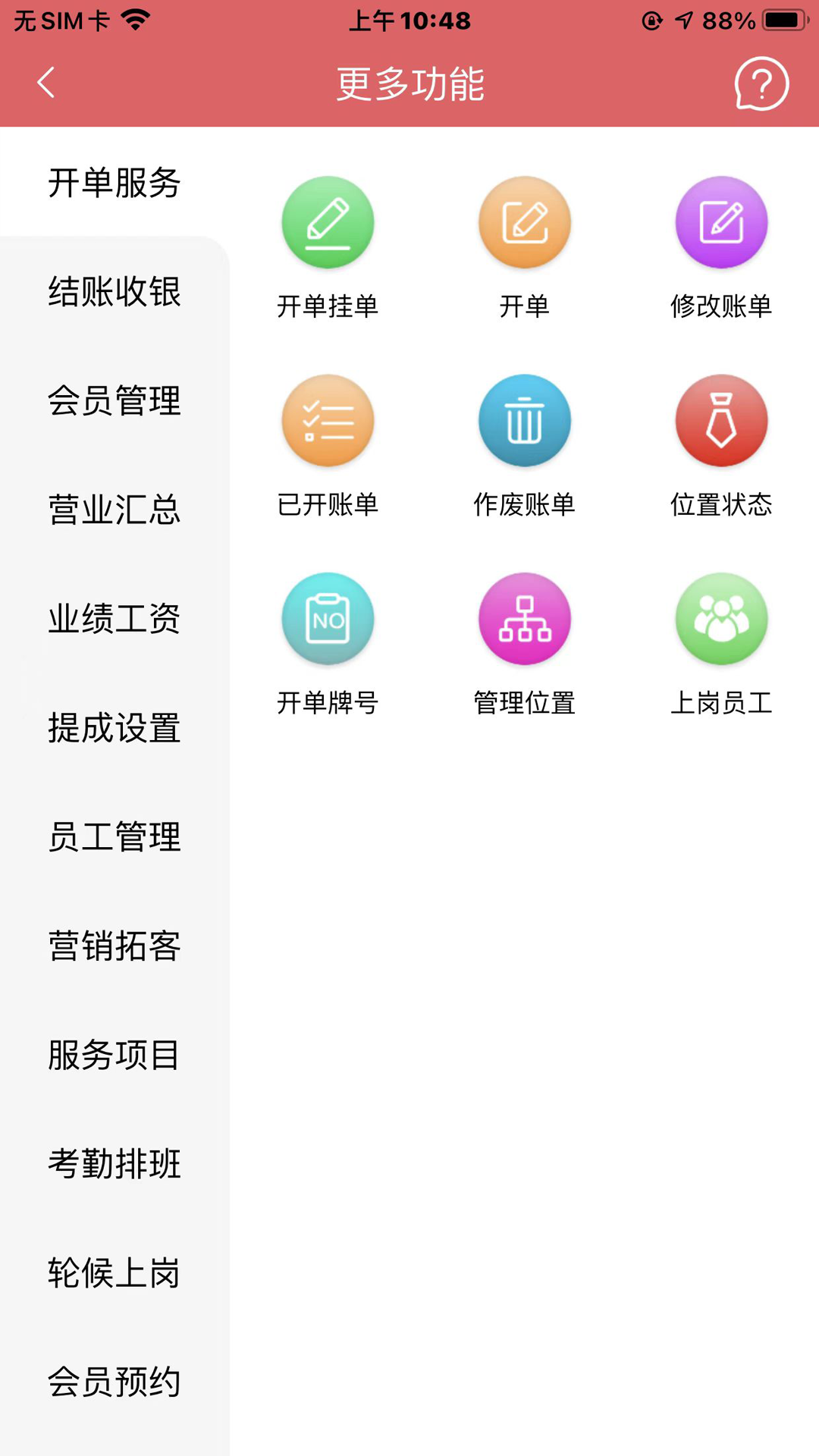Open 作废账单 voided bills
819x1456 pixels.
pos(525,421)
